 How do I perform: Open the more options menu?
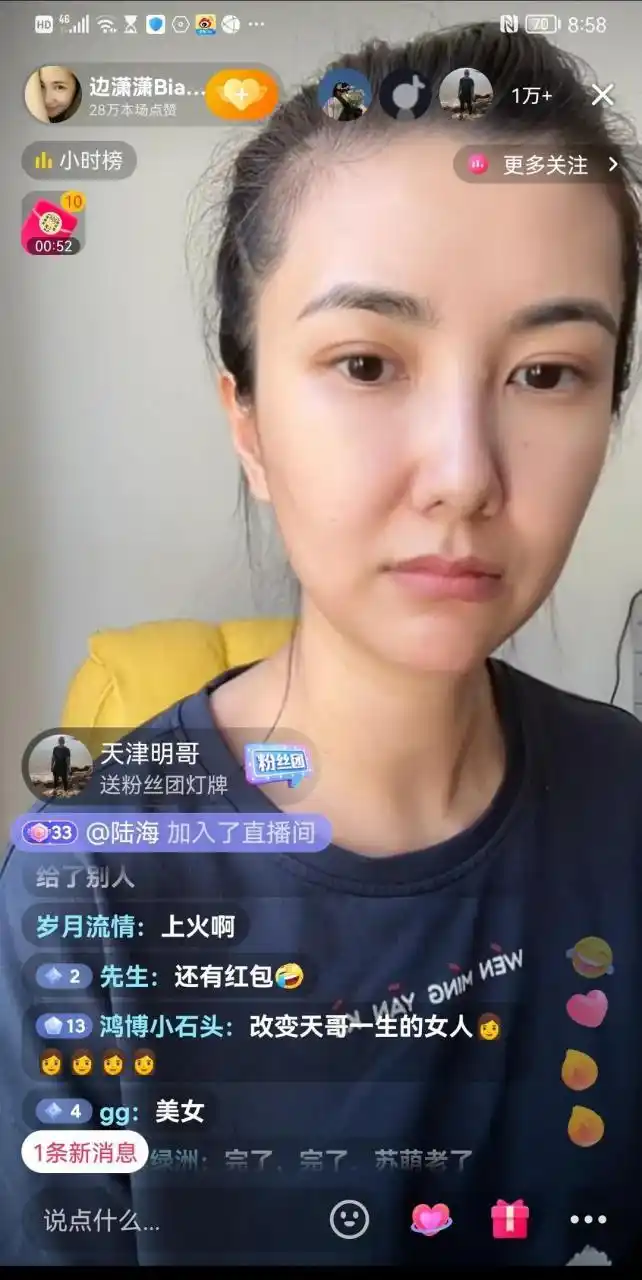(588, 1219)
